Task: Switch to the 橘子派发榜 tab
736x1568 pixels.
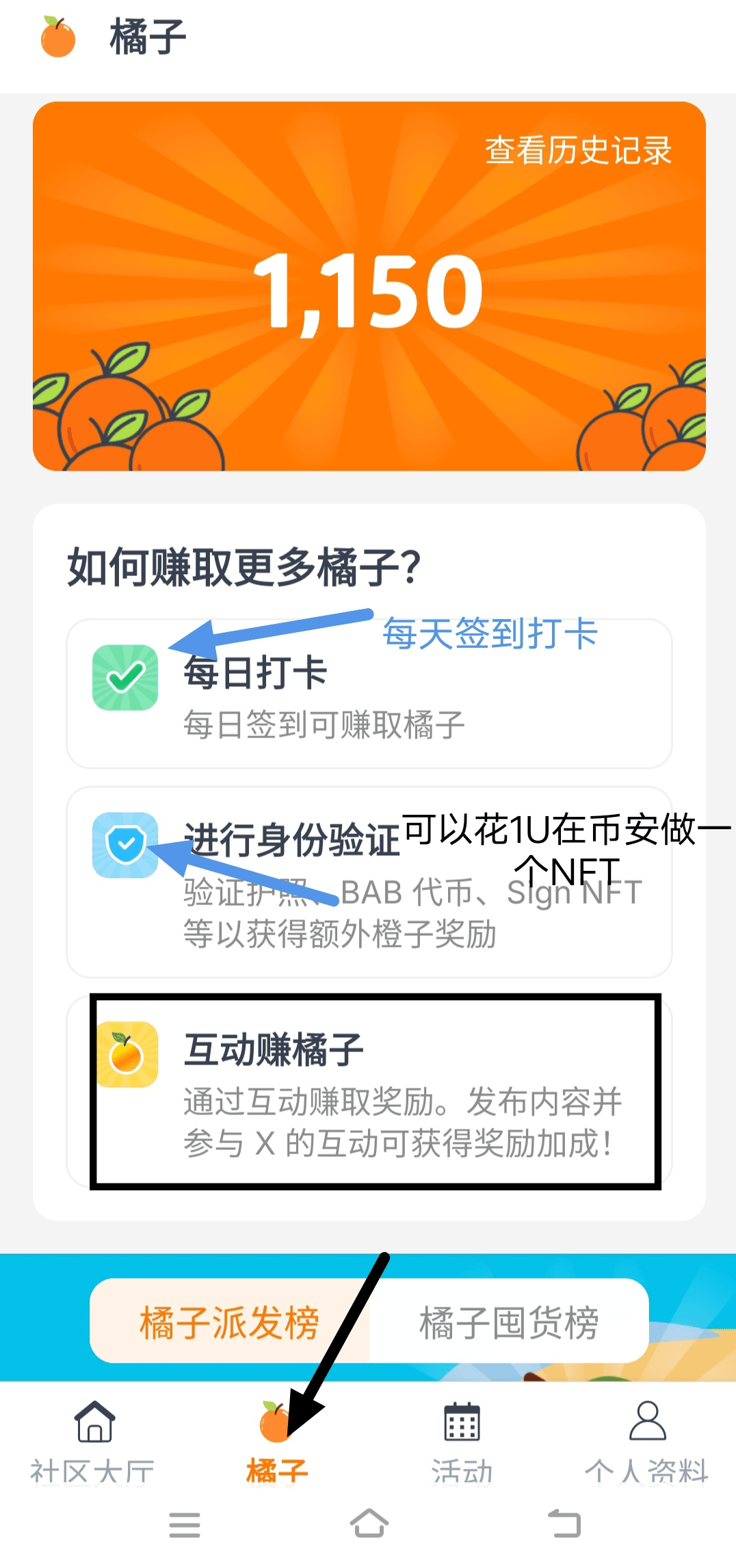Action: click(230, 1322)
